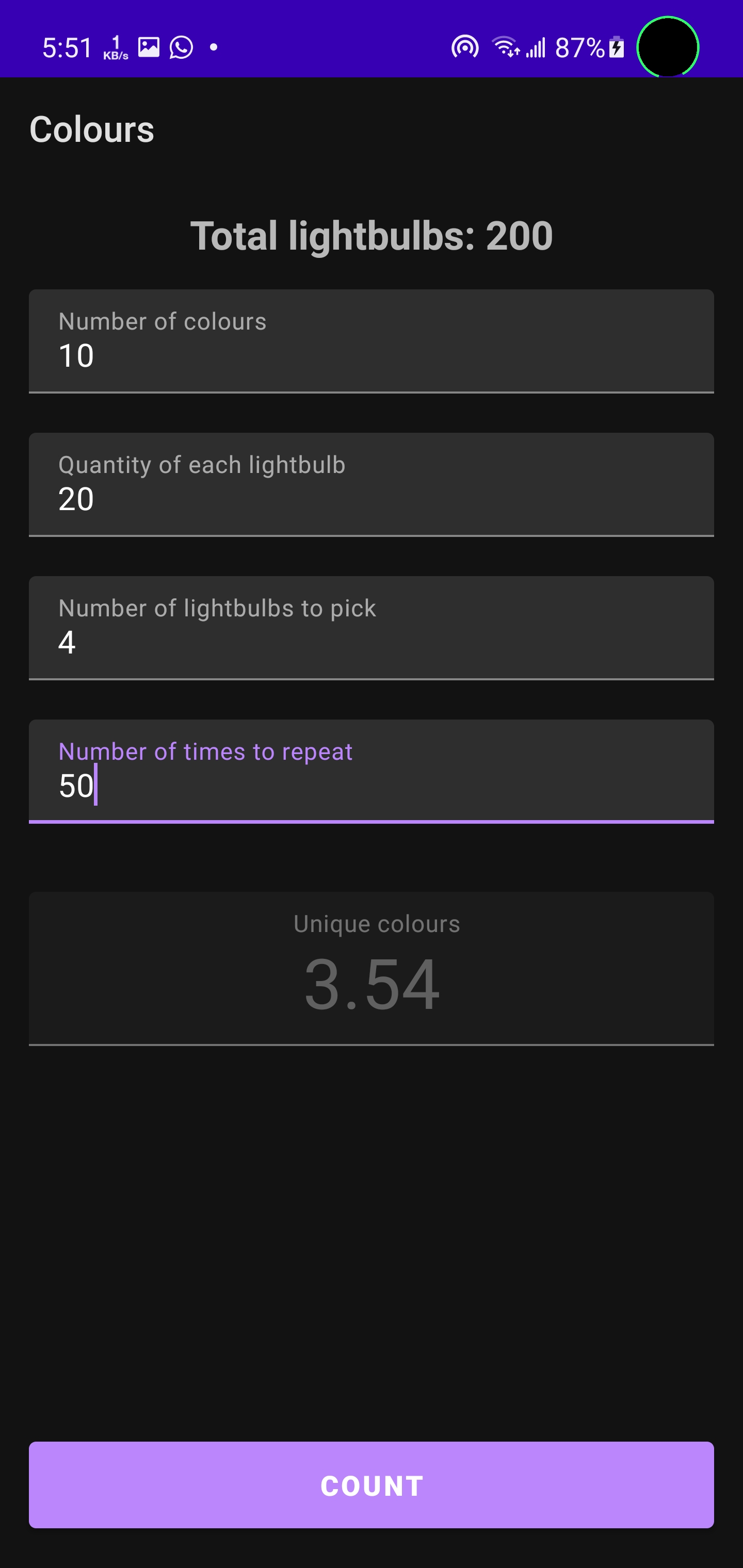Focus the Number of lightbulbs to pick field
This screenshot has height=1568, width=743.
[371, 628]
